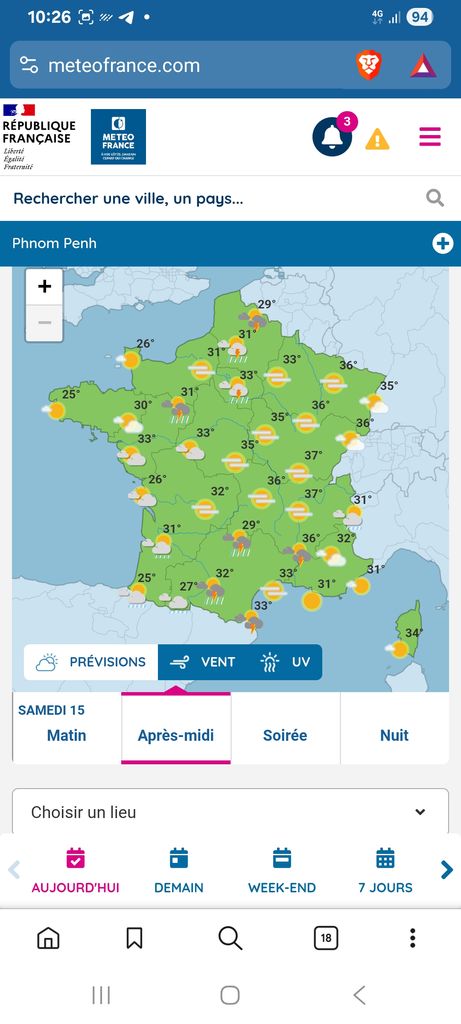Show next days with the right arrow
Viewport: 461px width, 1024px height.
447,869
